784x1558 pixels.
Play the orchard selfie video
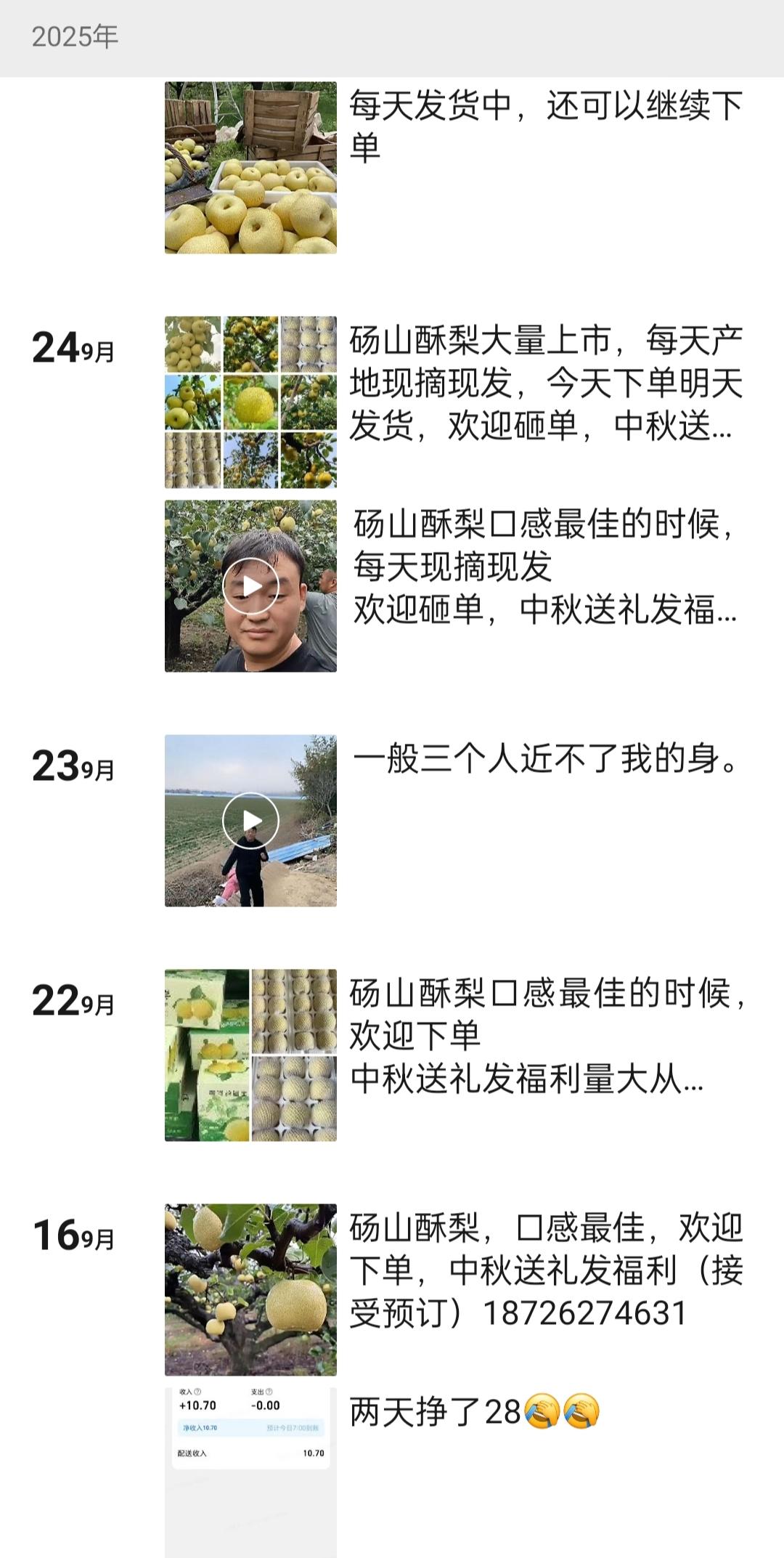pyautogui.click(x=250, y=585)
